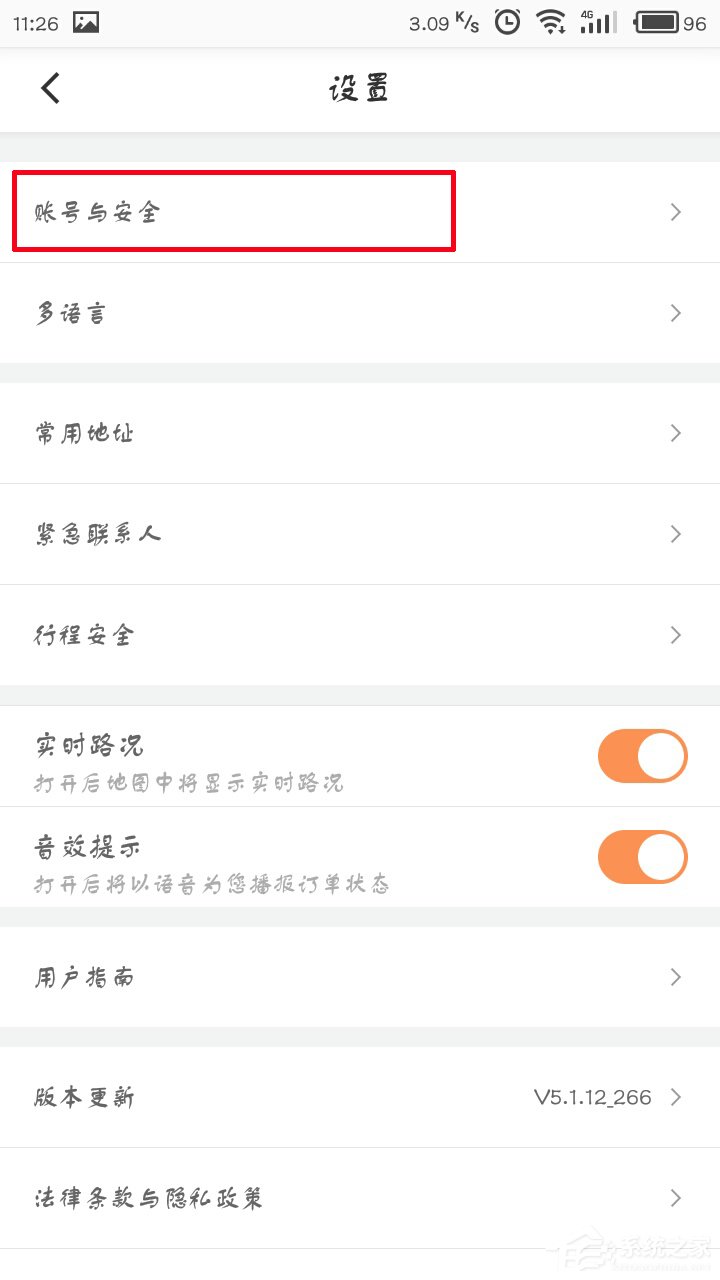The width and height of the screenshot is (720, 1280).
Task: Tap the version label V5.1.12_266
Action: (x=595, y=1097)
